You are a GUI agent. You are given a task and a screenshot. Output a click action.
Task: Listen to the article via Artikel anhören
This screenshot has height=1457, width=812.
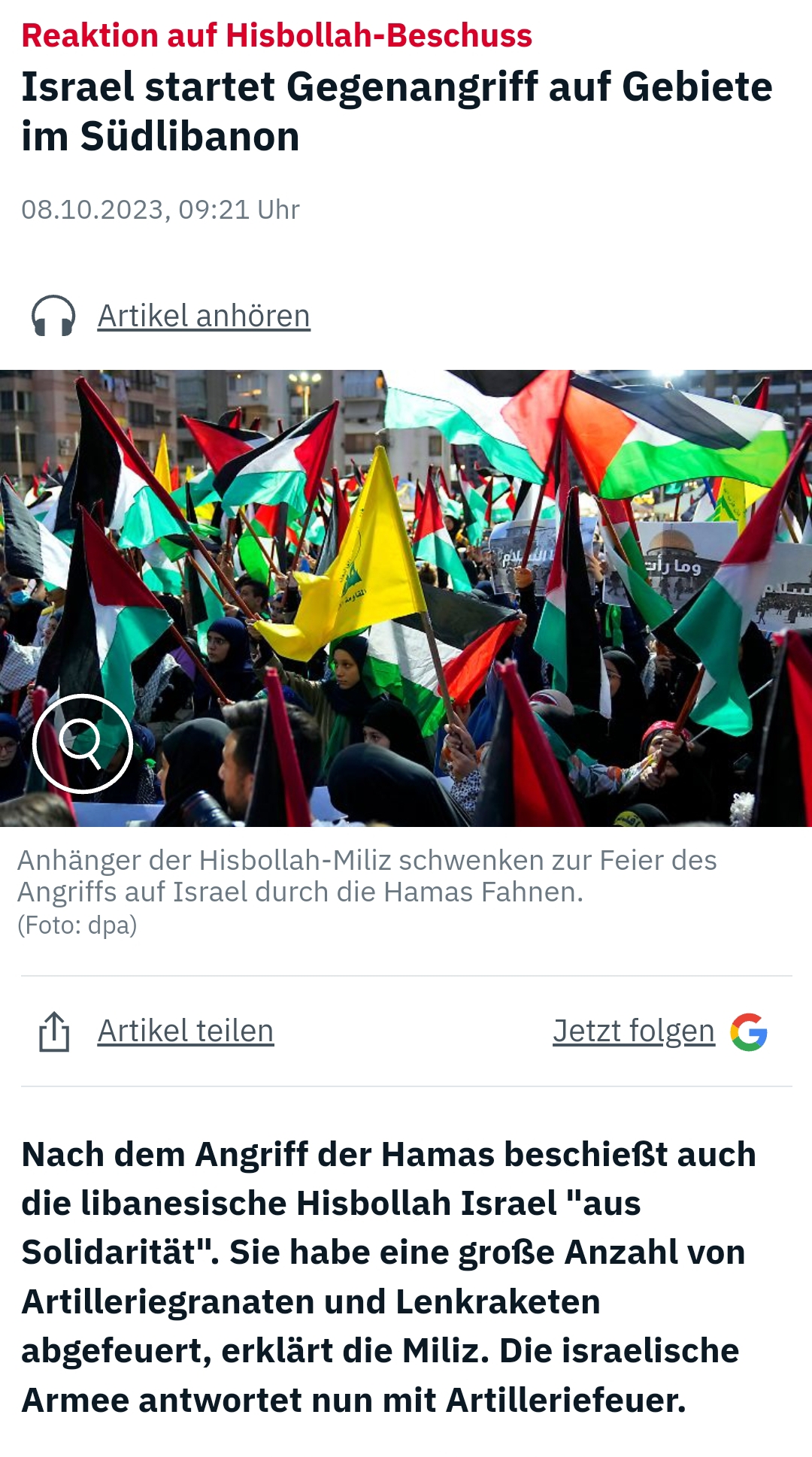pos(203,316)
